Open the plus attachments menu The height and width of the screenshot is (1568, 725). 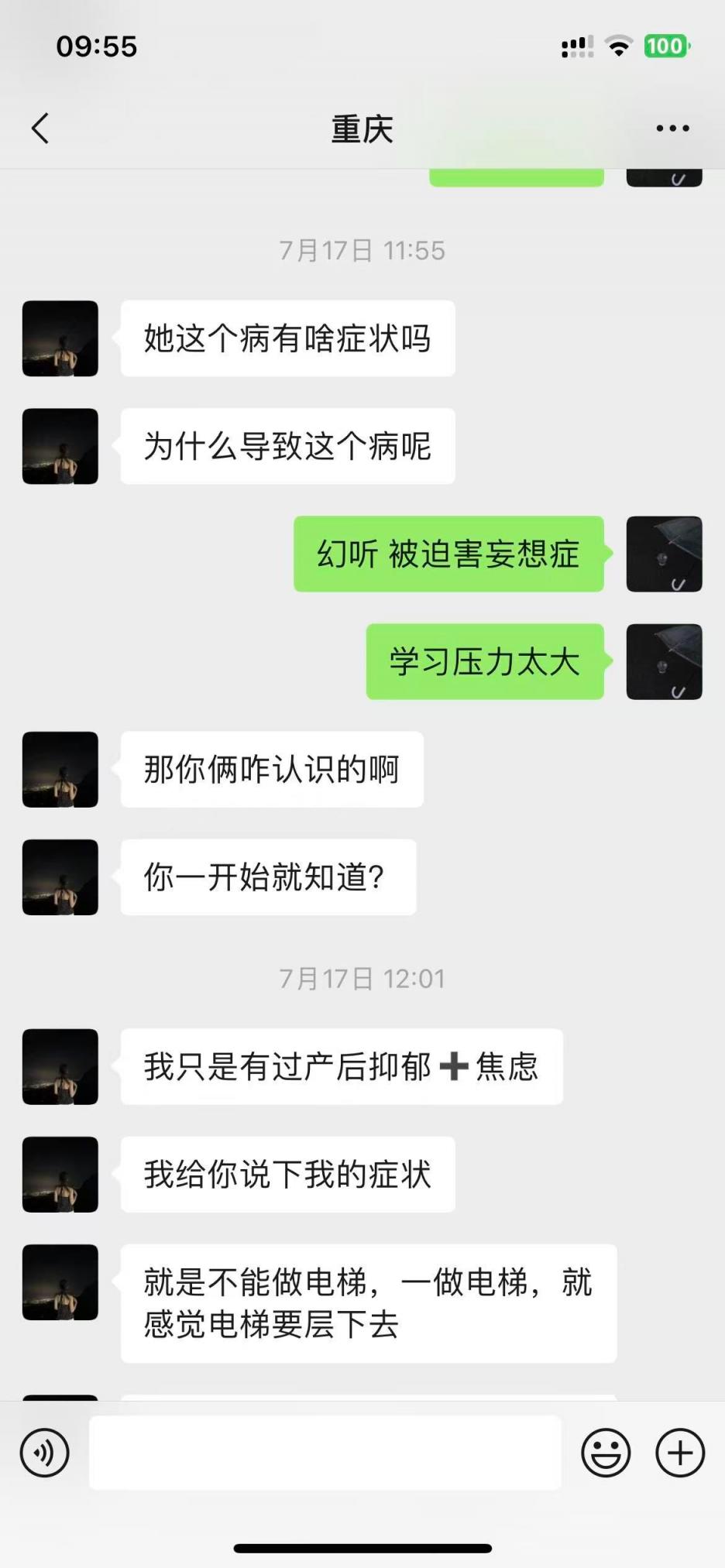tap(679, 1453)
